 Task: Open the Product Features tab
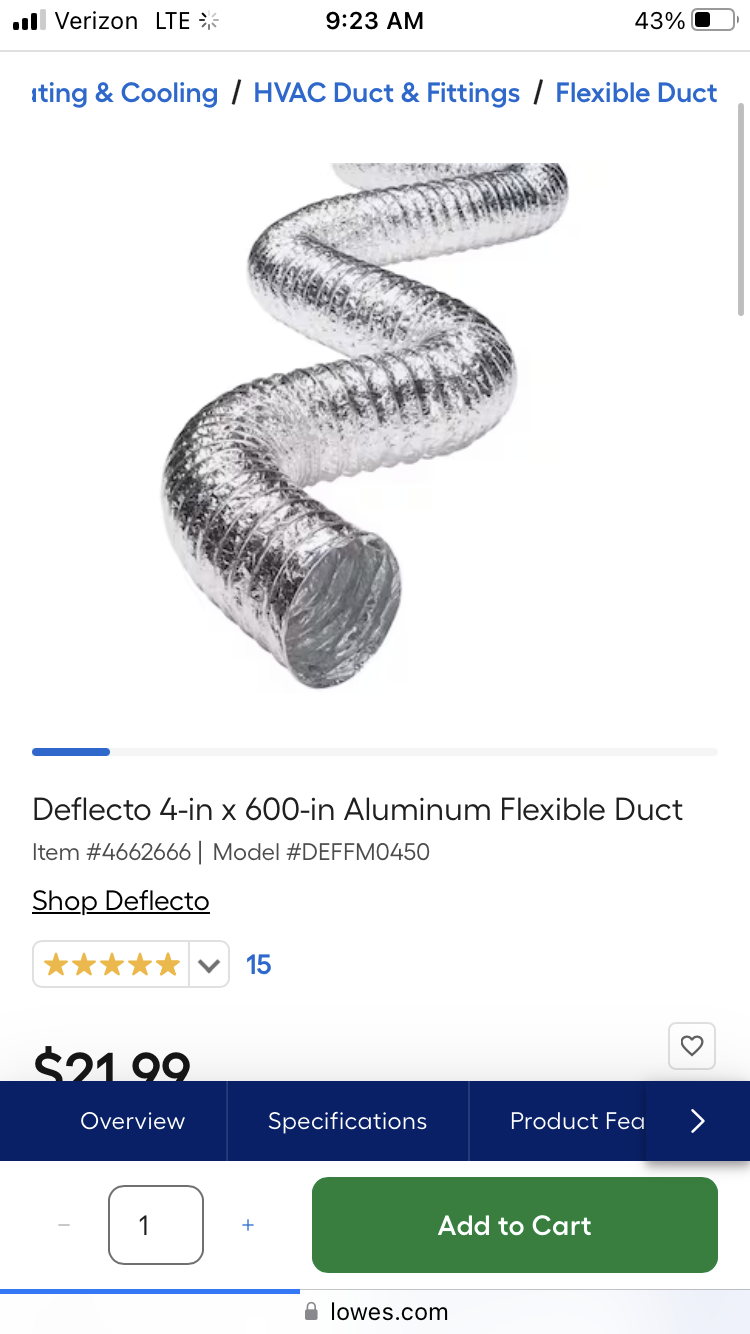pyautogui.click(x=576, y=1121)
